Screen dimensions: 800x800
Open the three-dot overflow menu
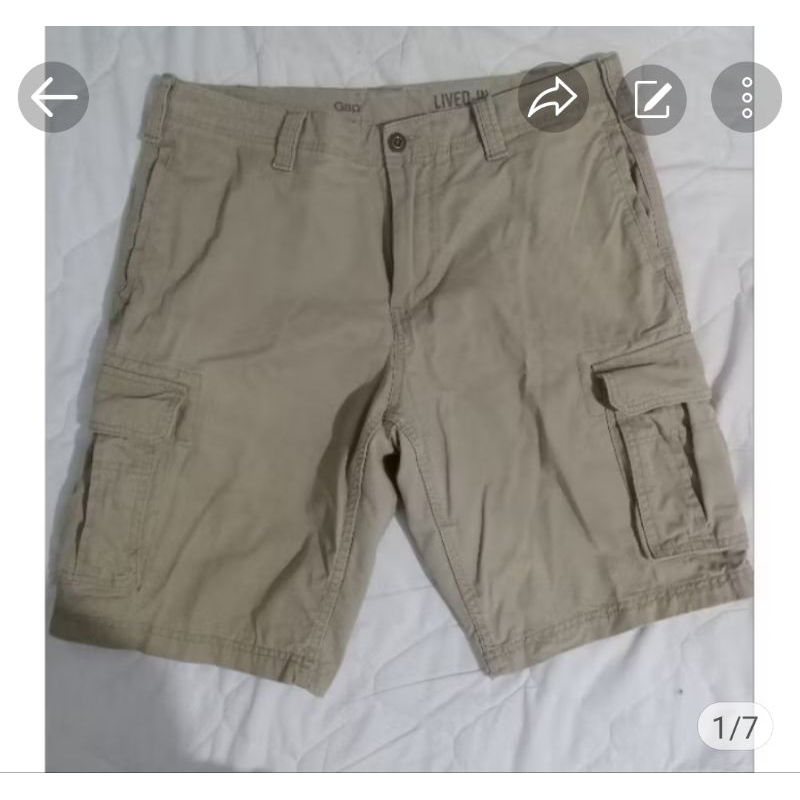(746, 97)
